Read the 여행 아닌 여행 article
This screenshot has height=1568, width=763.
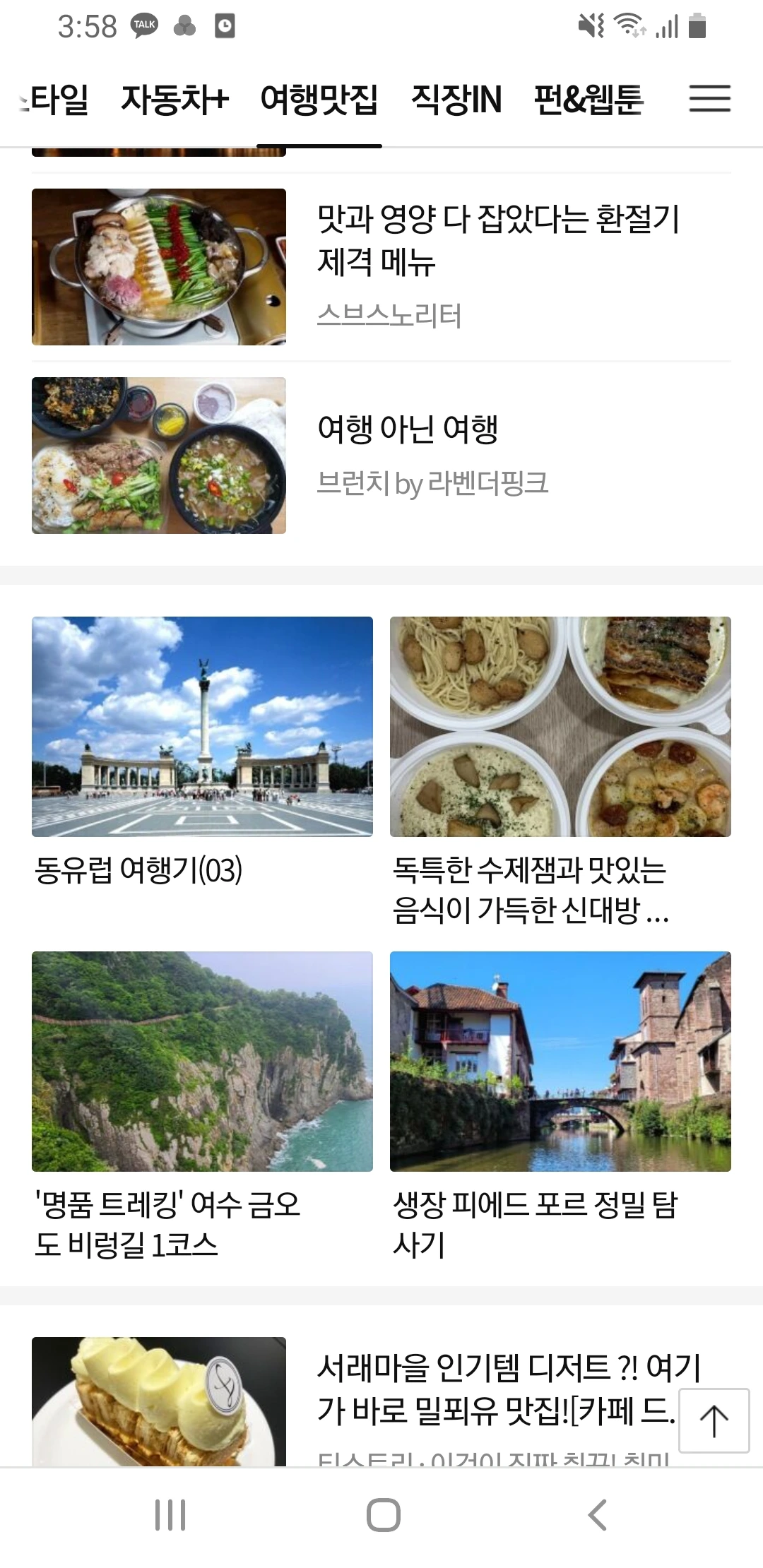(408, 429)
